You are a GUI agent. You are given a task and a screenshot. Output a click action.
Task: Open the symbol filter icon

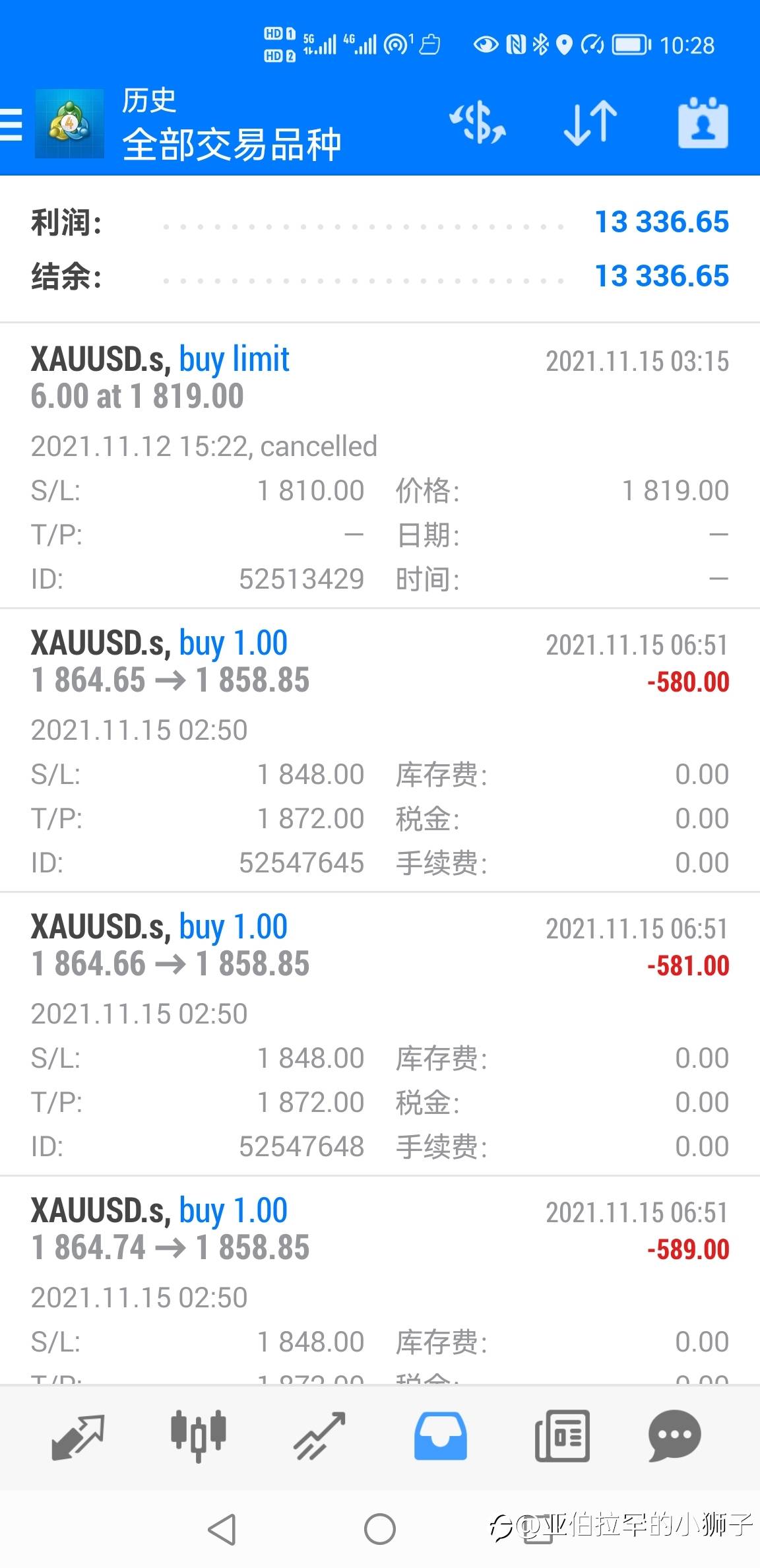(x=477, y=123)
